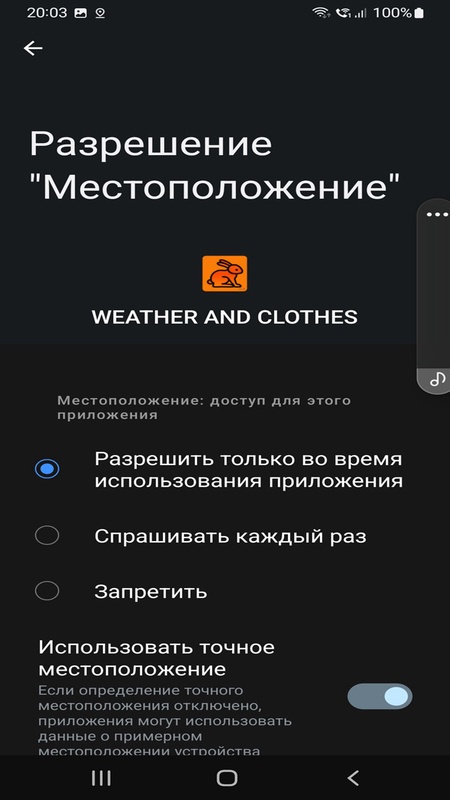The width and height of the screenshot is (450, 800).
Task: Go back using the top-left arrow
Action: (33, 48)
